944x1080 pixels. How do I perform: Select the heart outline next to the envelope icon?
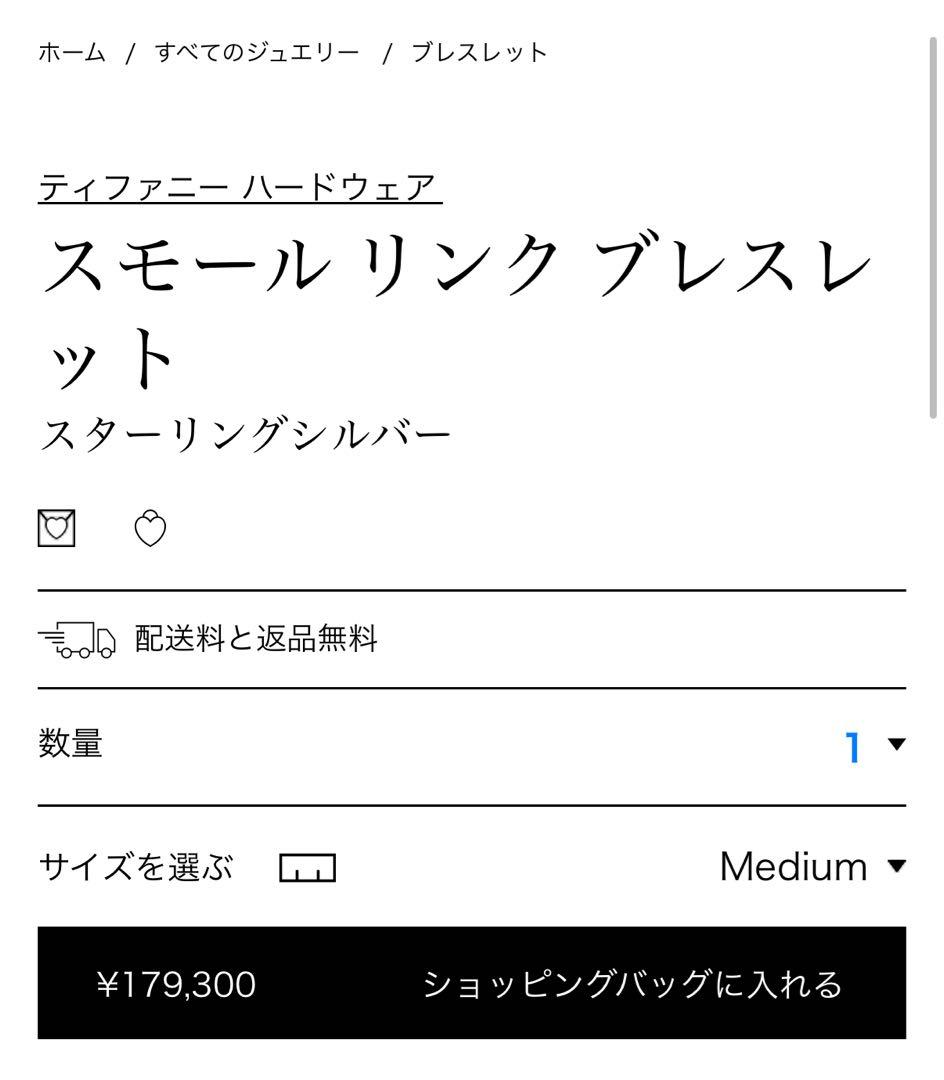point(148,528)
